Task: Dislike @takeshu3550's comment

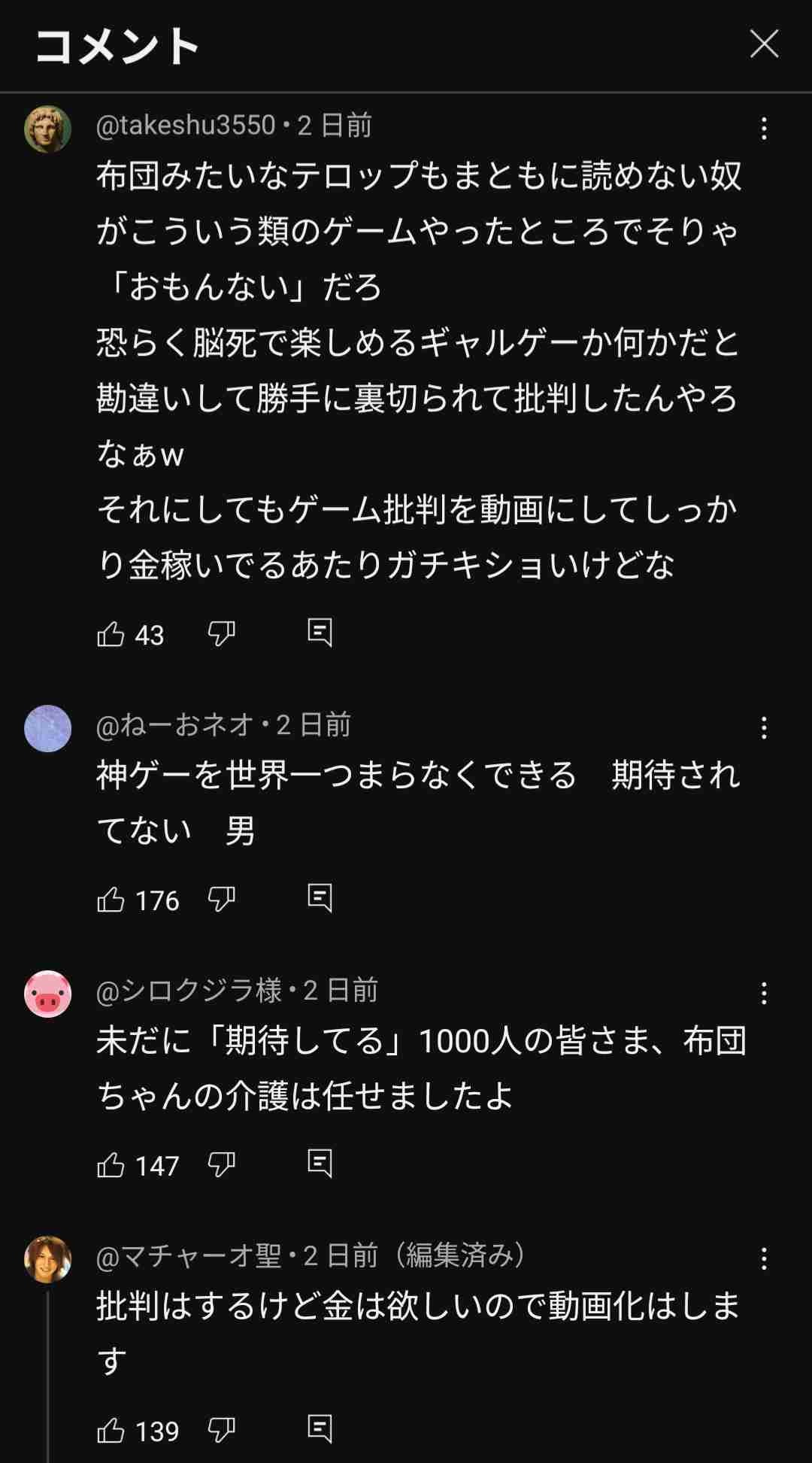Action: (x=221, y=634)
